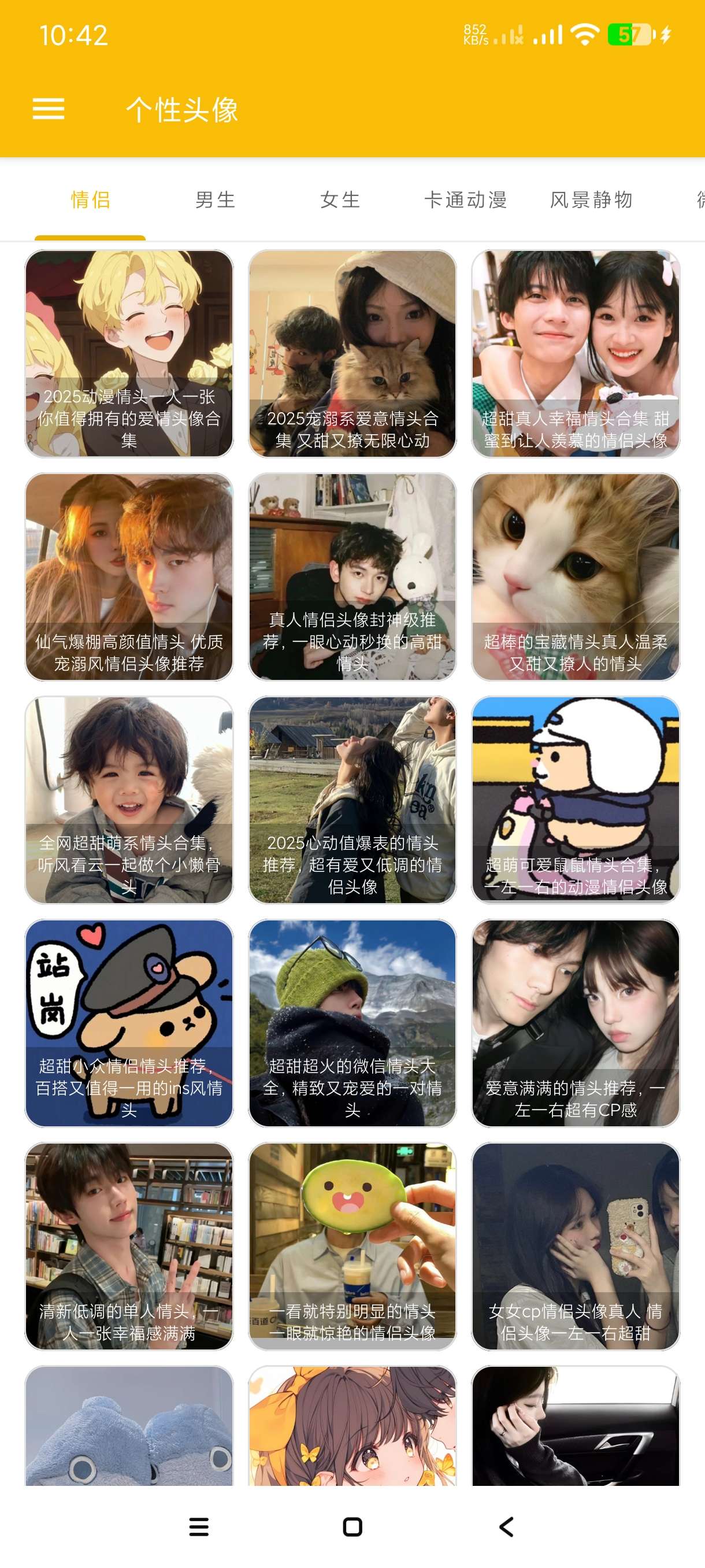
Task: Open the 卡通动漫 tab
Action: [465, 199]
